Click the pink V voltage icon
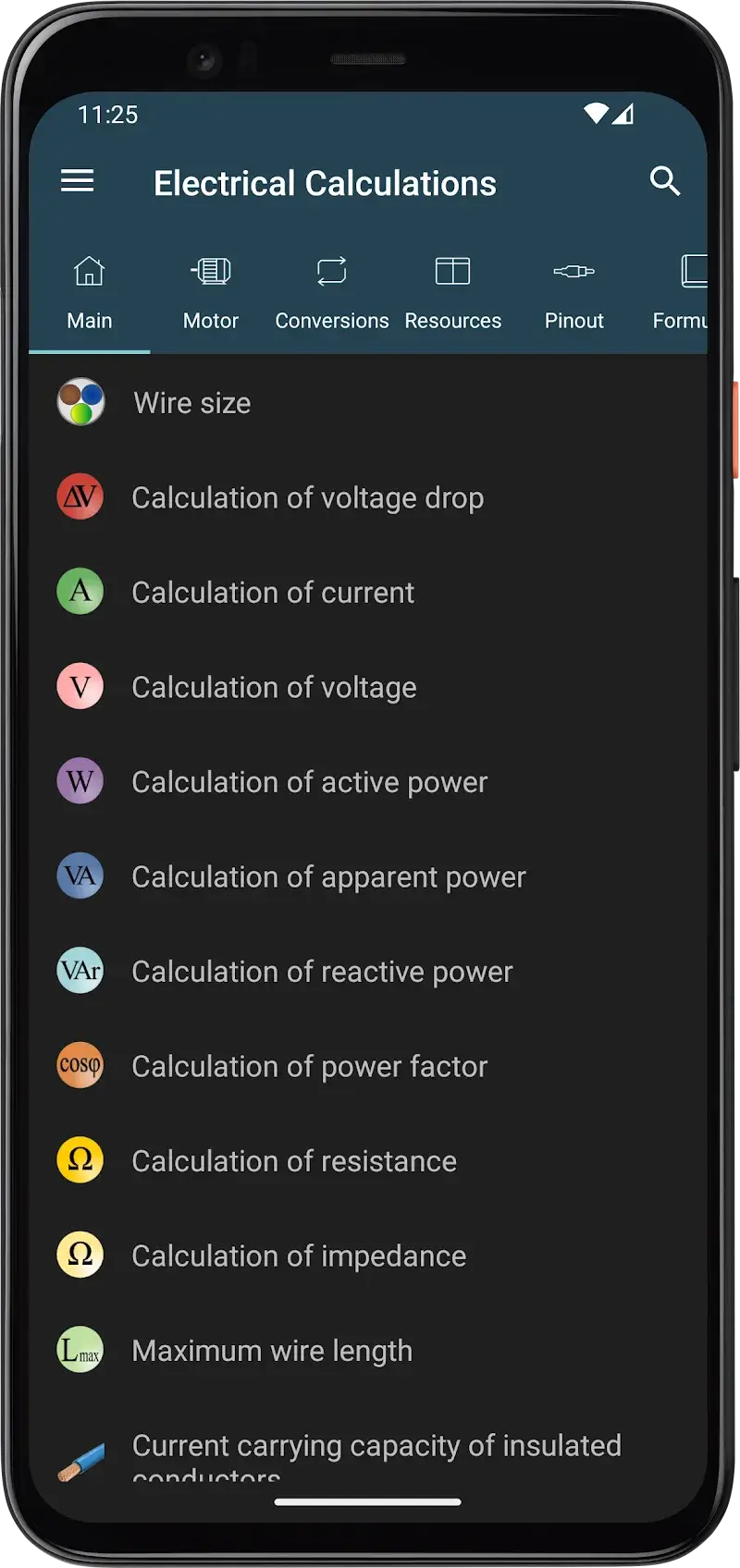Viewport: 740px width, 1568px height. click(80, 686)
